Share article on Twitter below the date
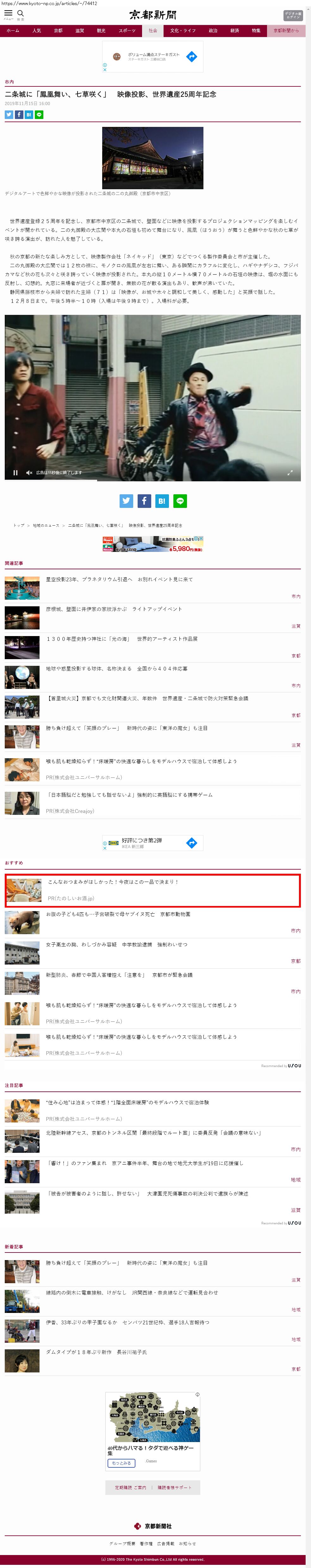 [9, 115]
